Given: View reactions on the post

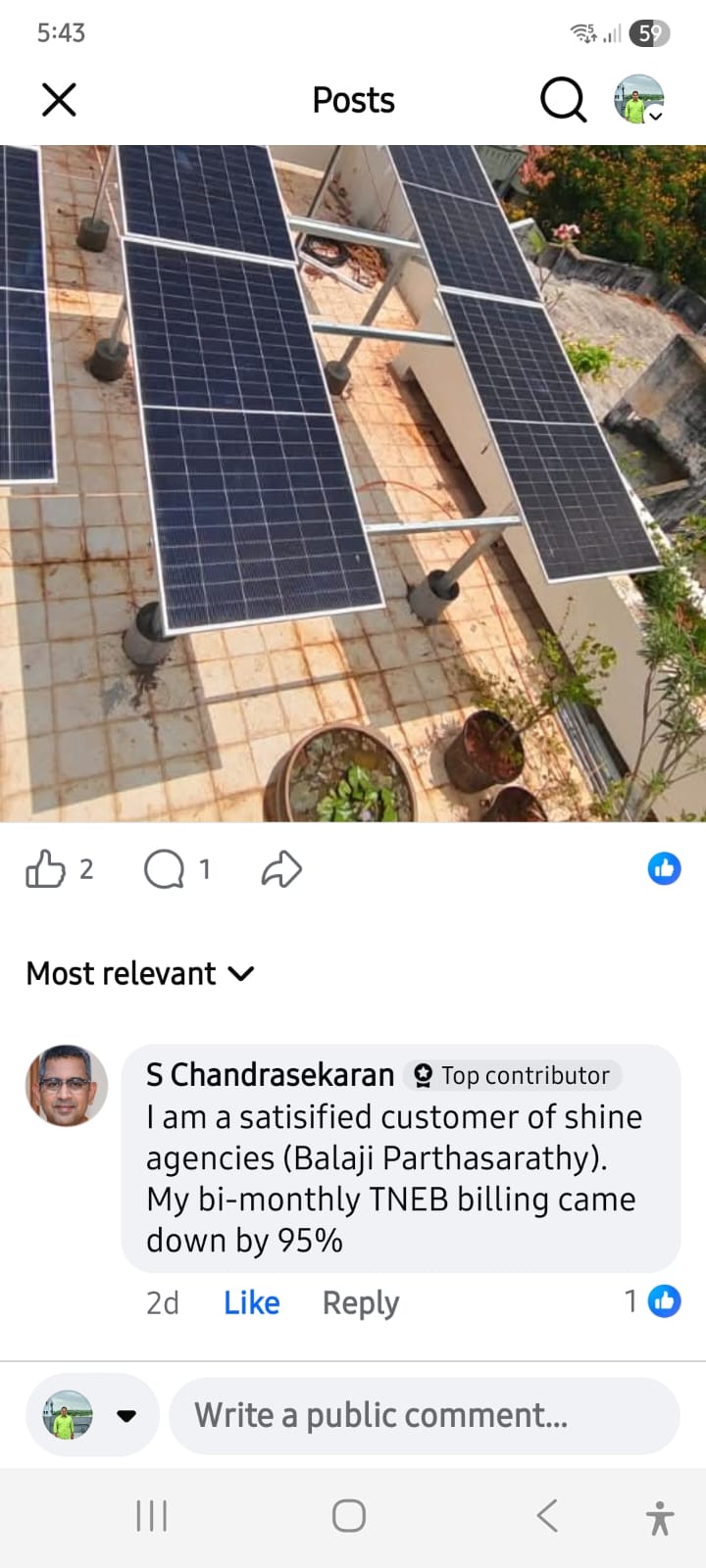Looking at the screenshot, I should 664,868.
